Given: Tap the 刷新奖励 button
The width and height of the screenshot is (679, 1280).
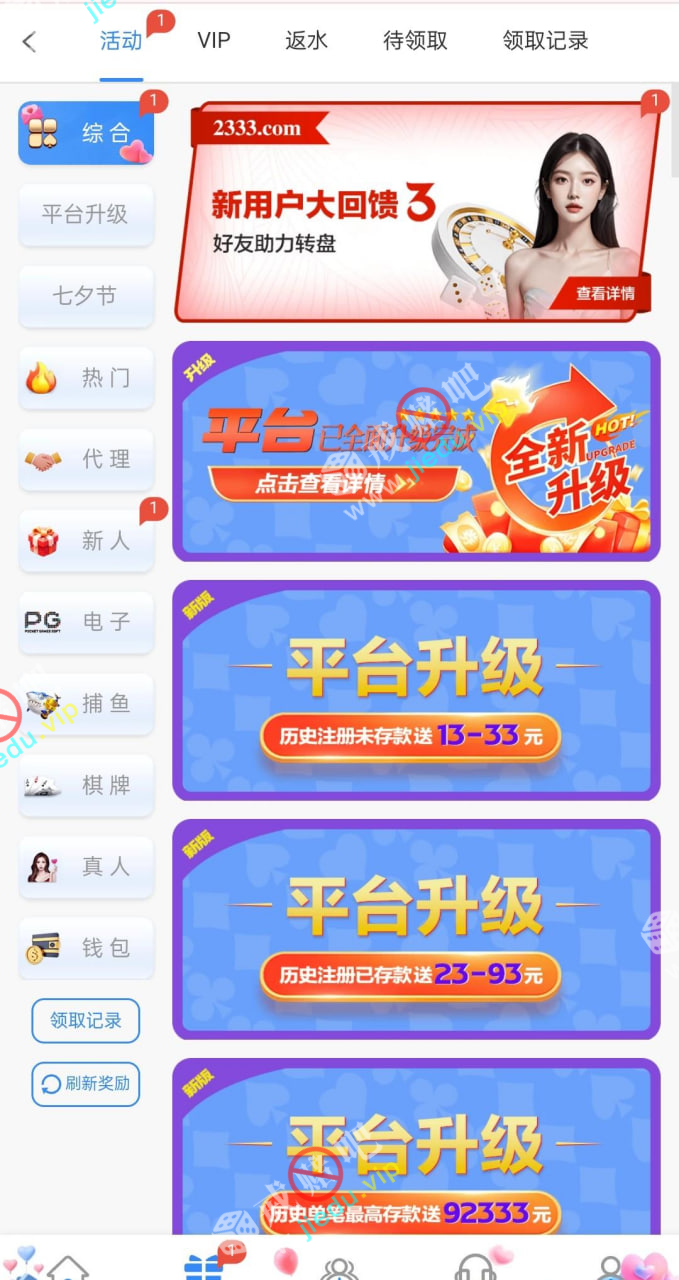Looking at the screenshot, I should (x=86, y=1084).
